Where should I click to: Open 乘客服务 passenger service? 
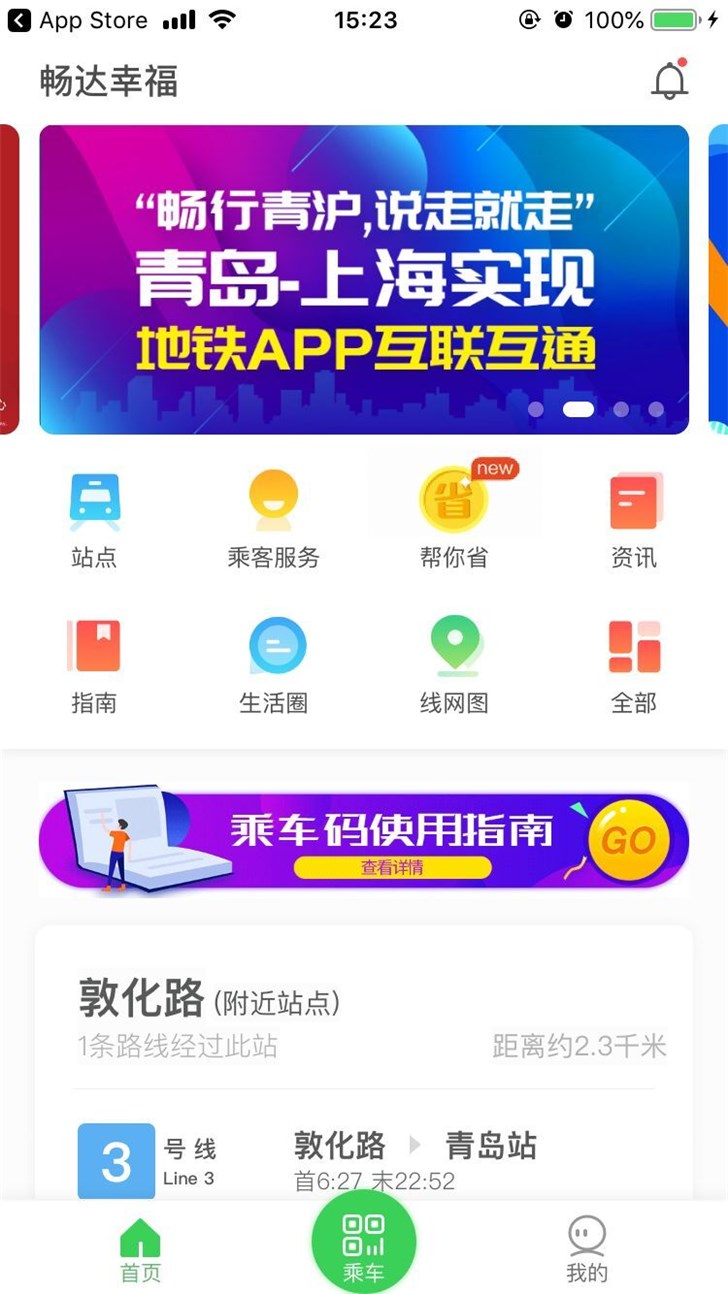(273, 520)
